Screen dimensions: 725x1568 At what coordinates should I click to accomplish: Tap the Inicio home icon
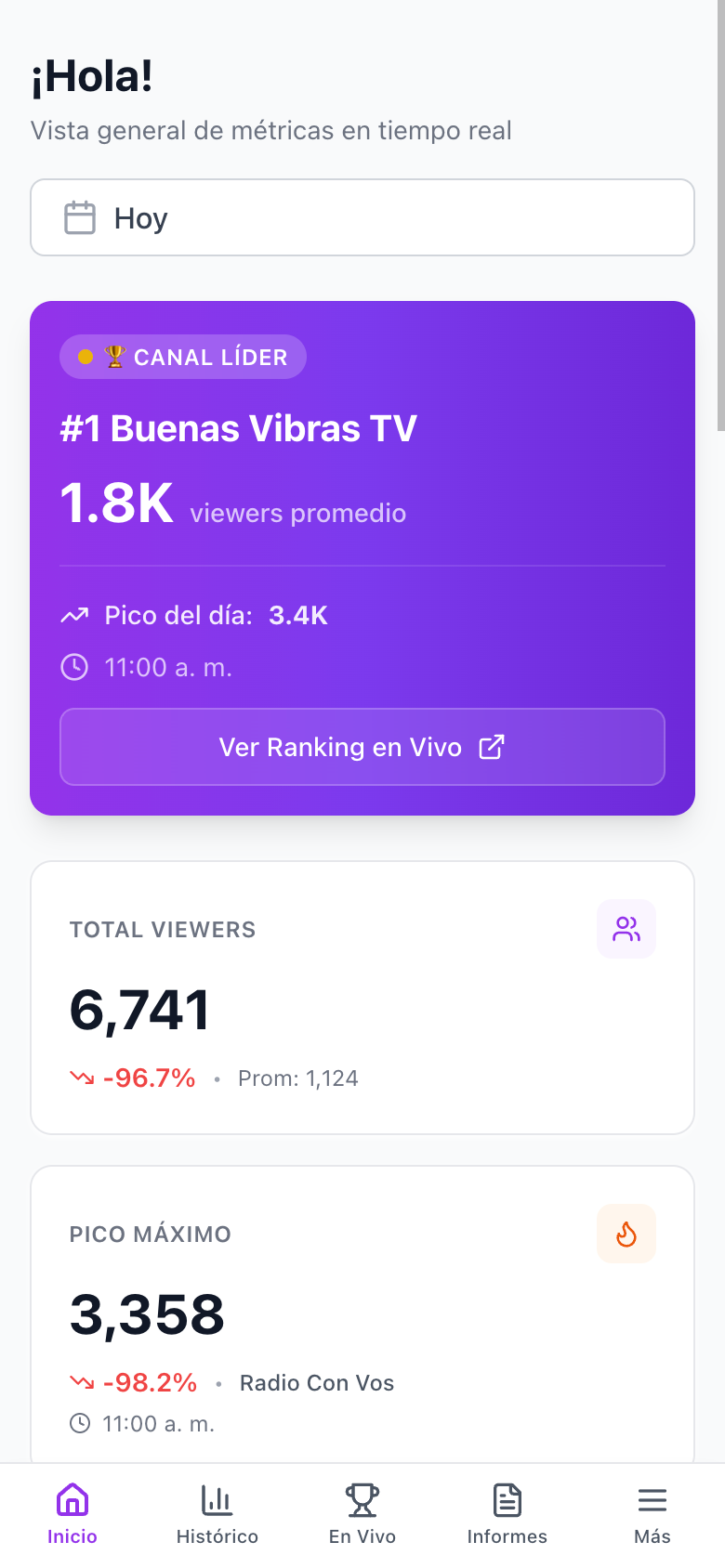(x=72, y=1499)
